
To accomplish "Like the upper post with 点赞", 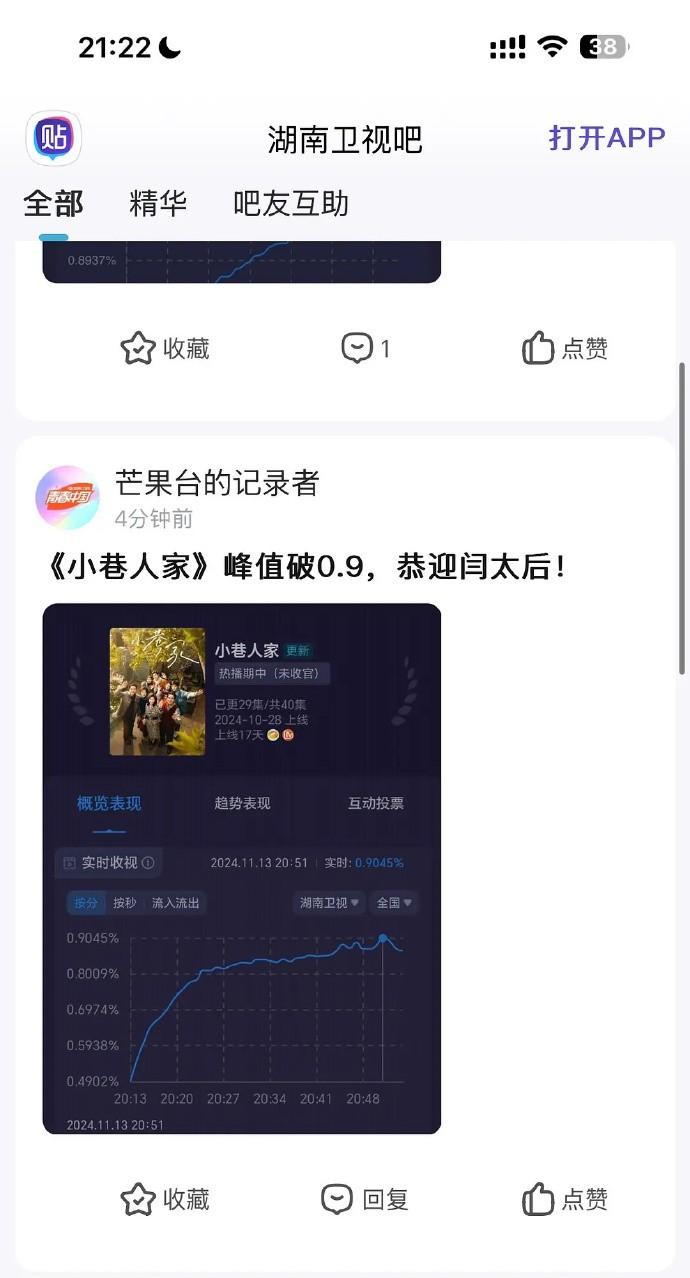I will point(565,348).
